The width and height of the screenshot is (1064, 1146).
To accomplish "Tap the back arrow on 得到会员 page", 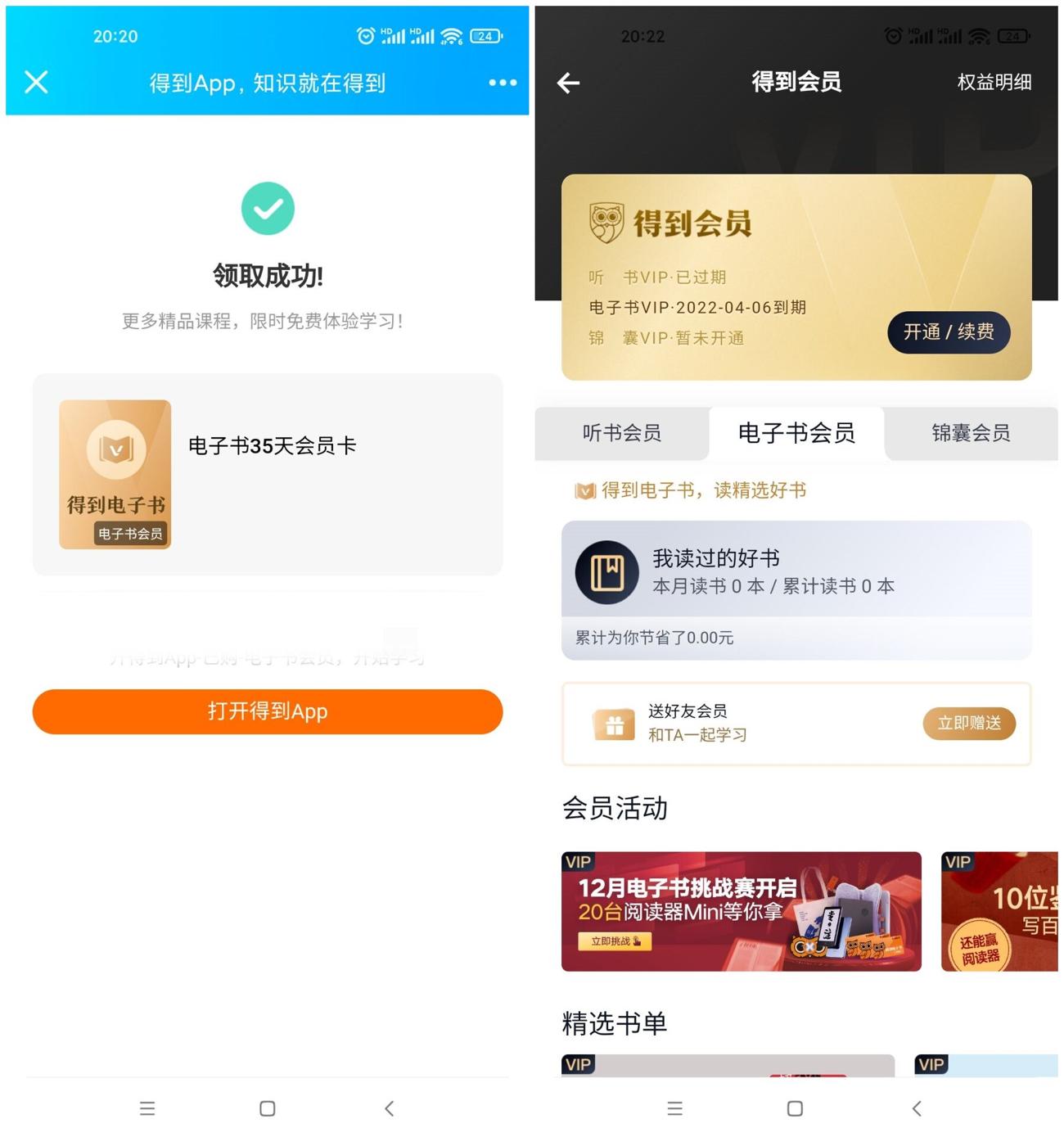I will click(568, 83).
